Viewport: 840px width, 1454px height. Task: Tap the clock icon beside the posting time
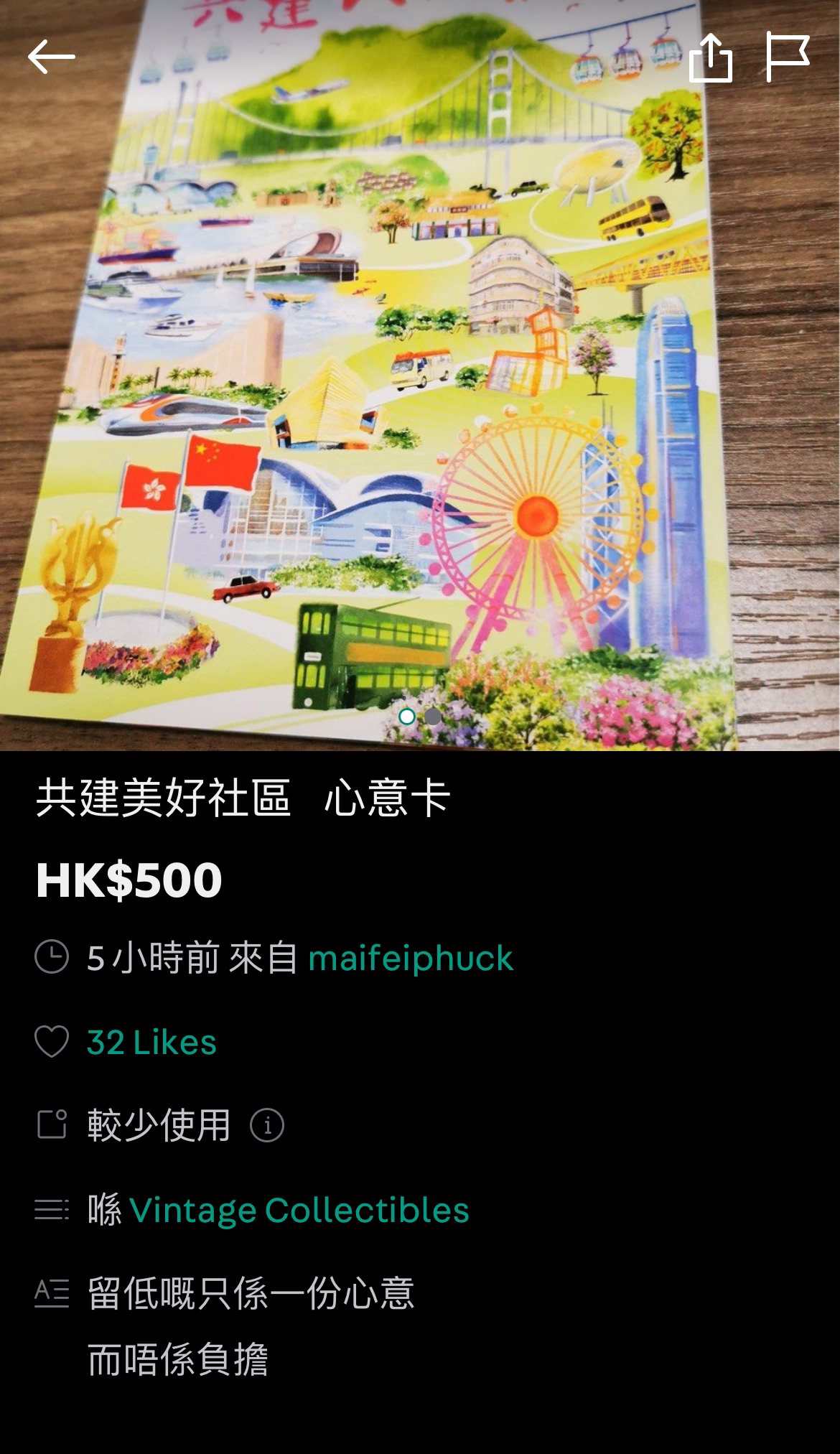point(54,956)
